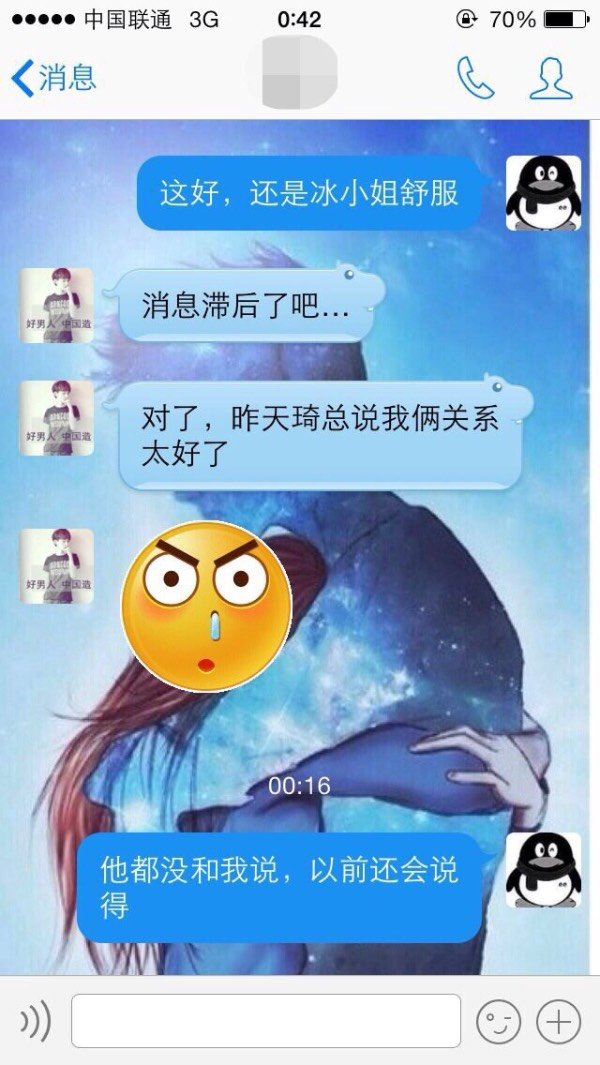Focus the message text field
Screen dimensions: 600x1065
(265, 1021)
